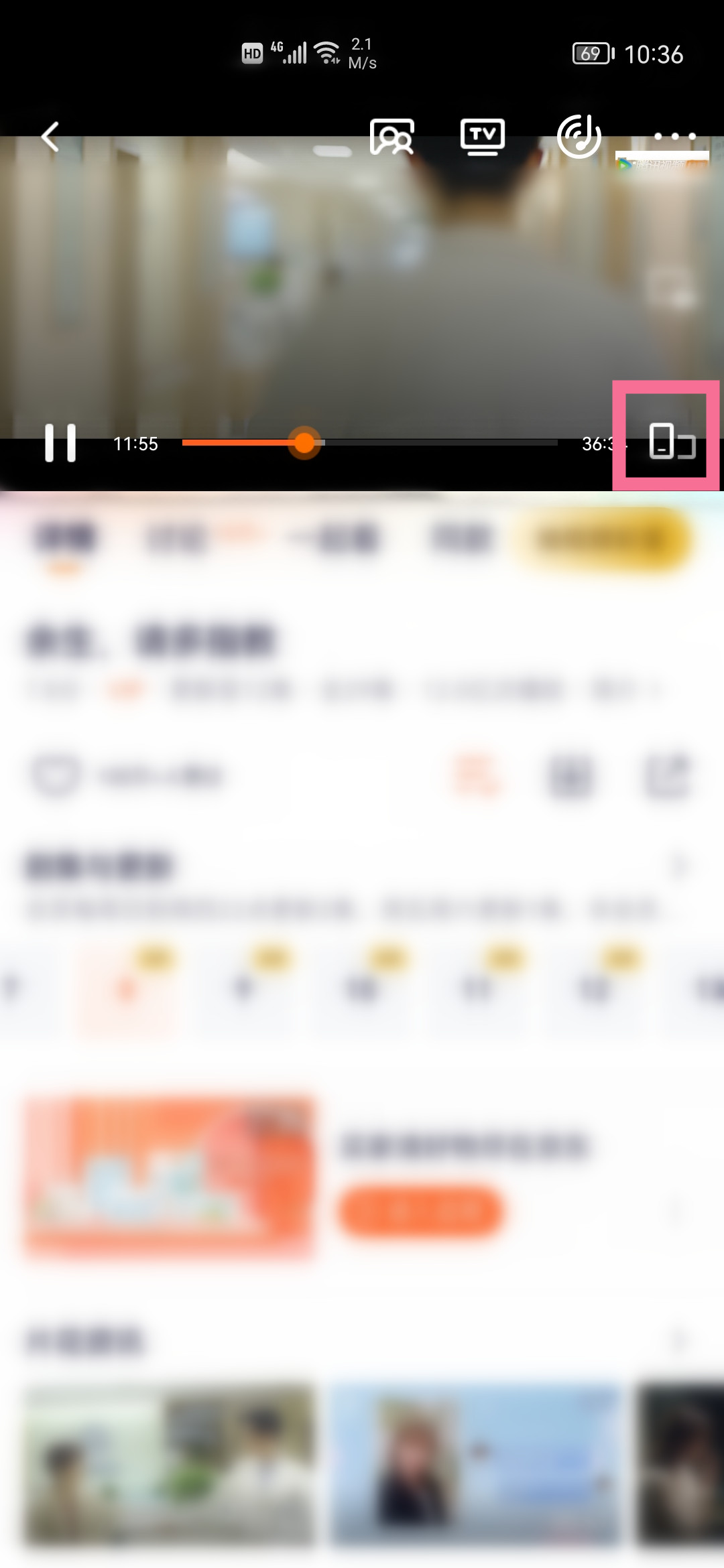This screenshot has width=724, height=1568.
Task: Open the three-dot overflow menu
Action: (674, 136)
